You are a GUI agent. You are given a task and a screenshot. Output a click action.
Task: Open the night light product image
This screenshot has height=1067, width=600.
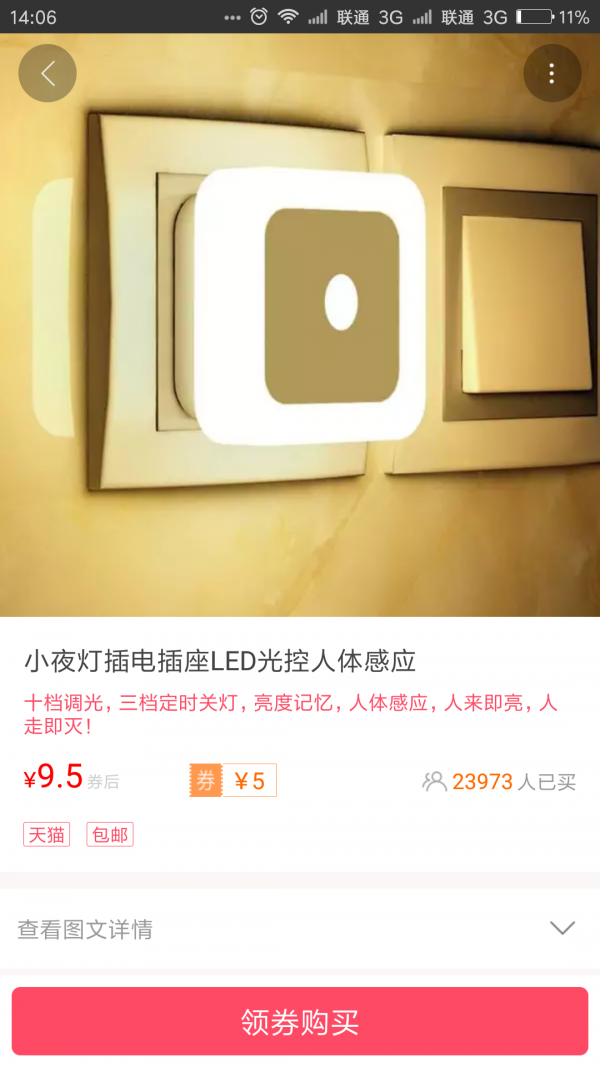coord(300,330)
